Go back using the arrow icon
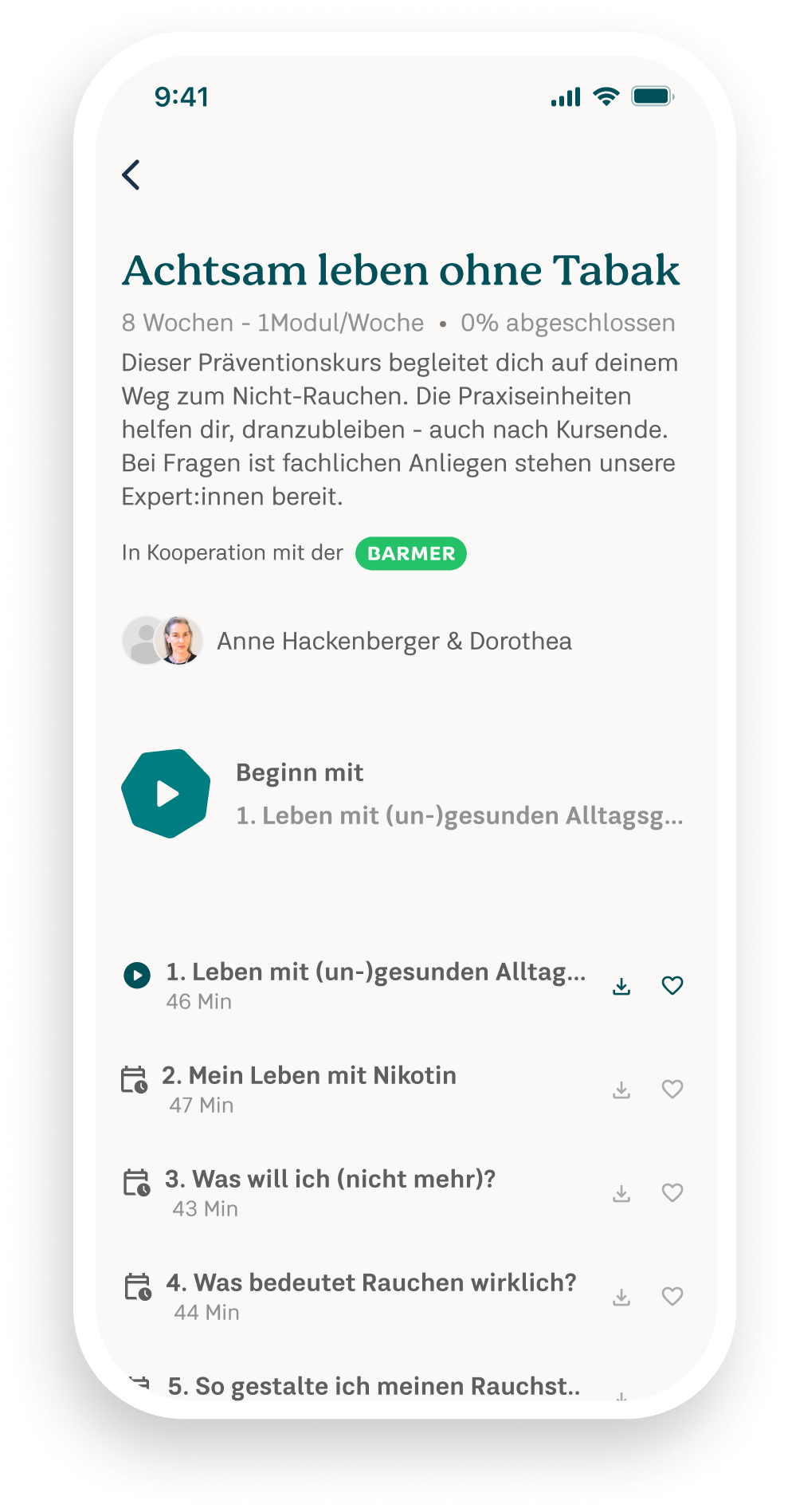The width and height of the screenshot is (788, 1512). (131, 175)
